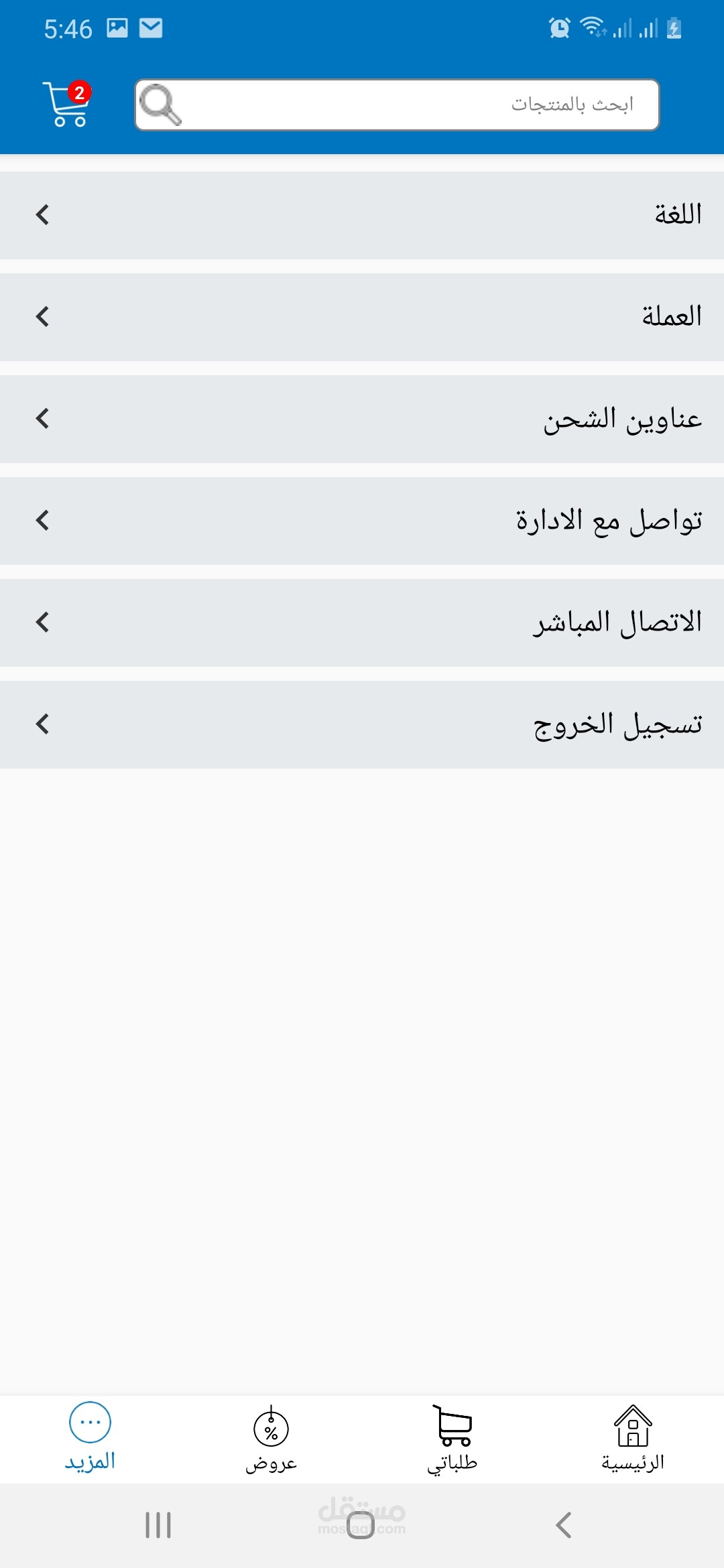Tap تسجيل الخروج to log out

point(362,724)
